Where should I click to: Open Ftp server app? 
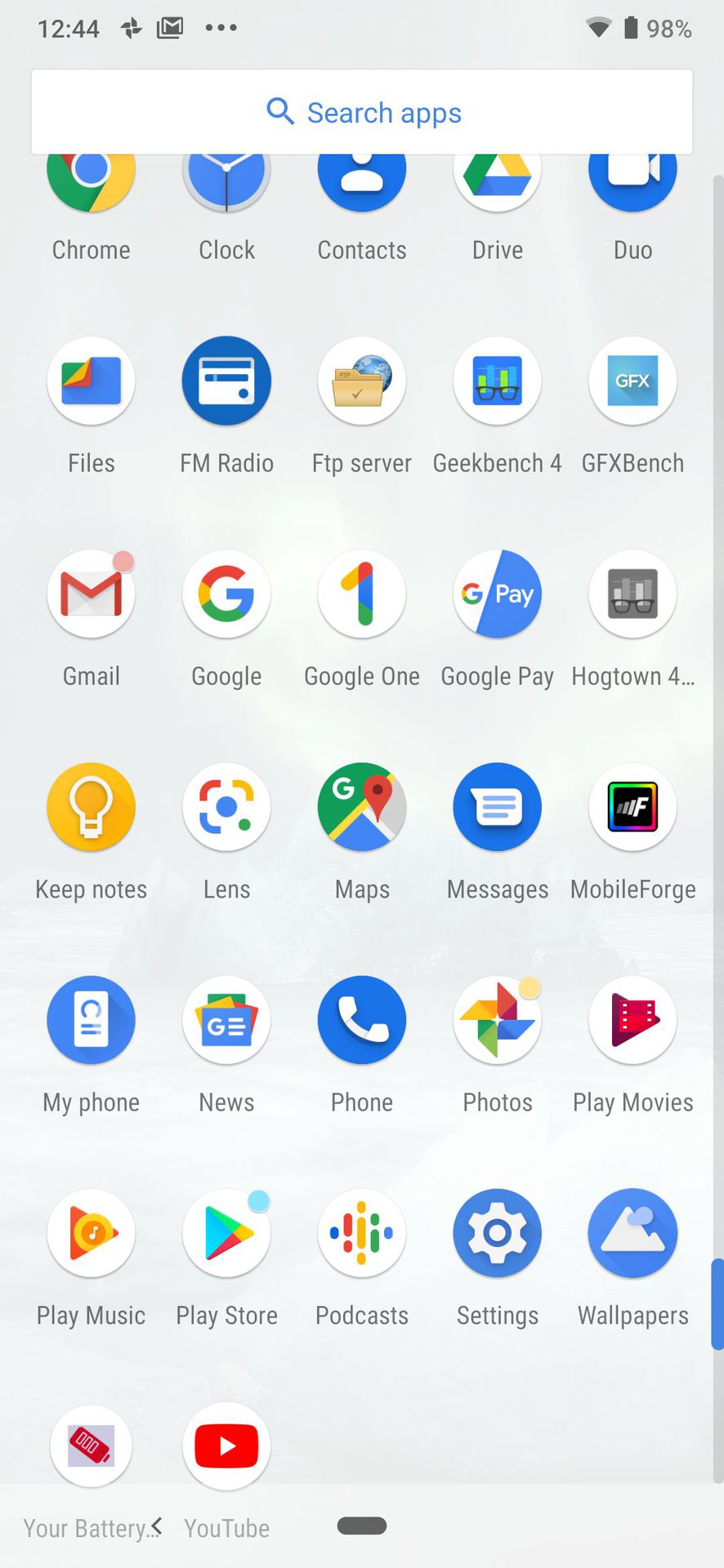362,381
